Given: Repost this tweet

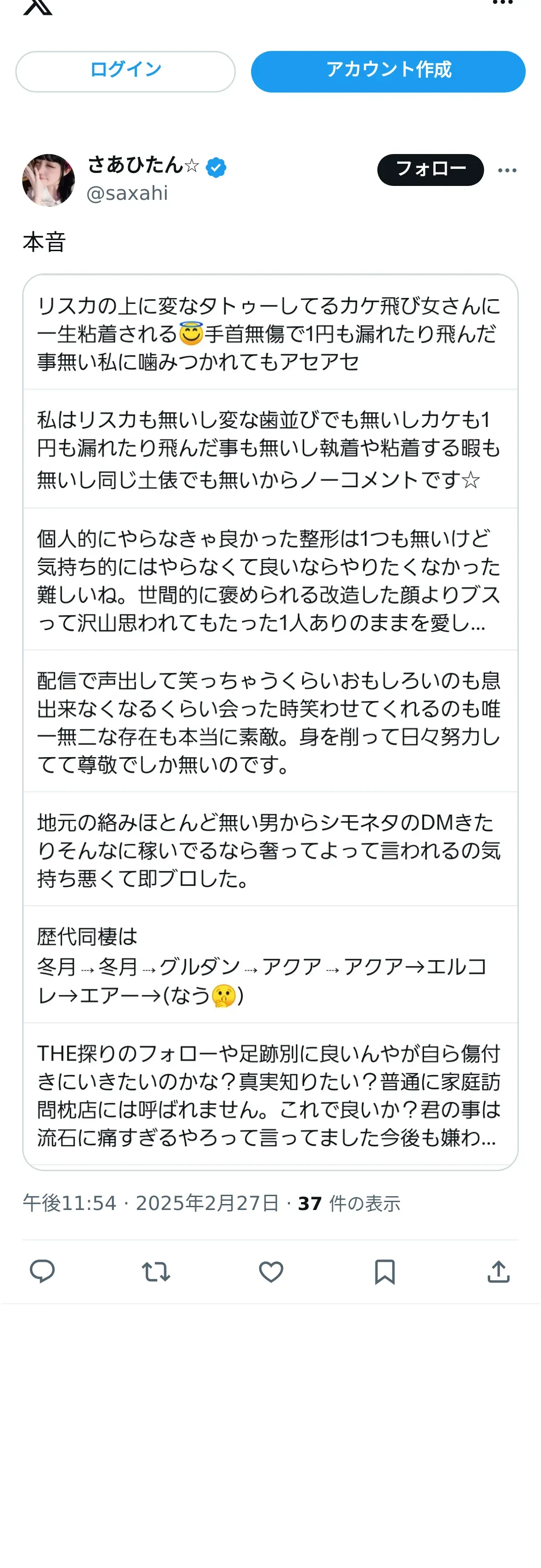Looking at the screenshot, I should click(156, 1271).
